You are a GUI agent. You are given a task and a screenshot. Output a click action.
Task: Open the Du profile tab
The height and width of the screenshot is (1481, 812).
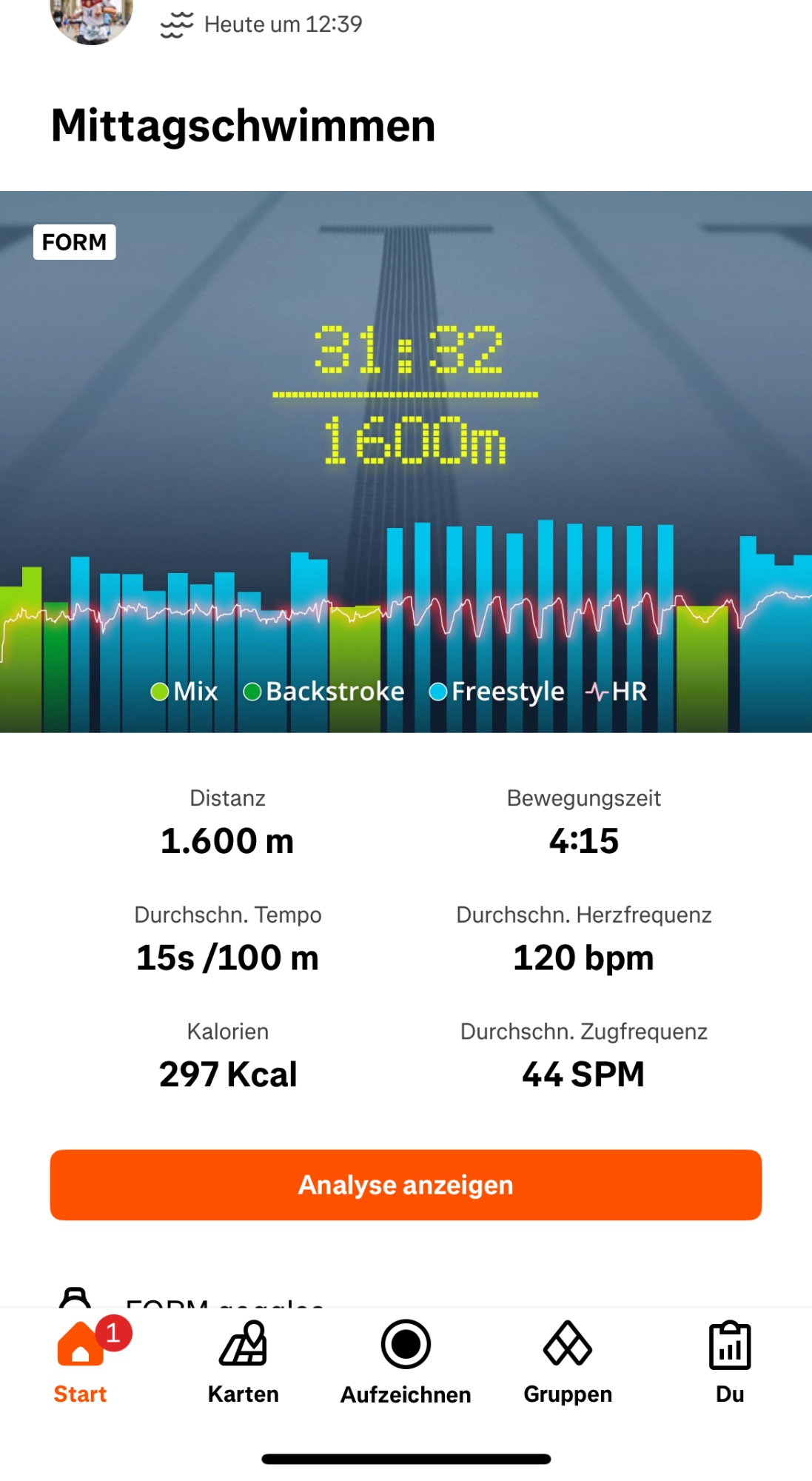pyautogui.click(x=730, y=1363)
